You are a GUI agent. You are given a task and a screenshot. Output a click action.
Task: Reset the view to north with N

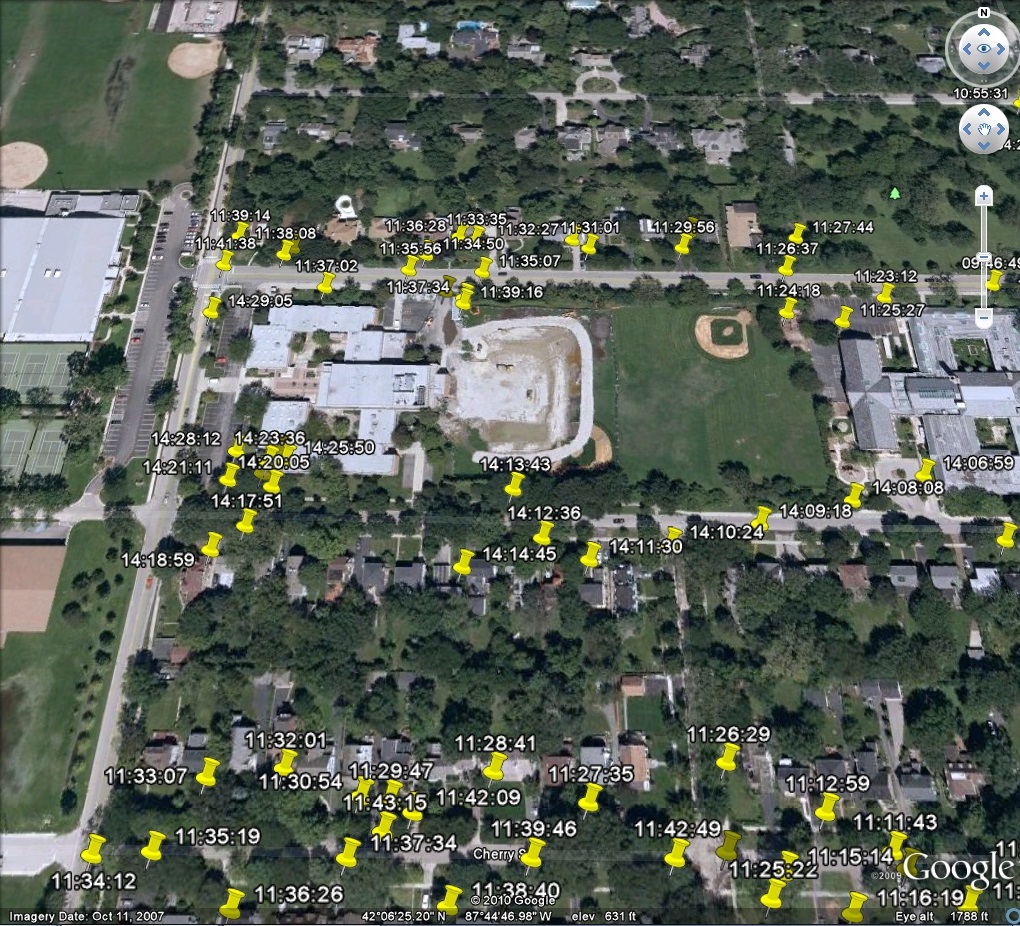coord(983,14)
